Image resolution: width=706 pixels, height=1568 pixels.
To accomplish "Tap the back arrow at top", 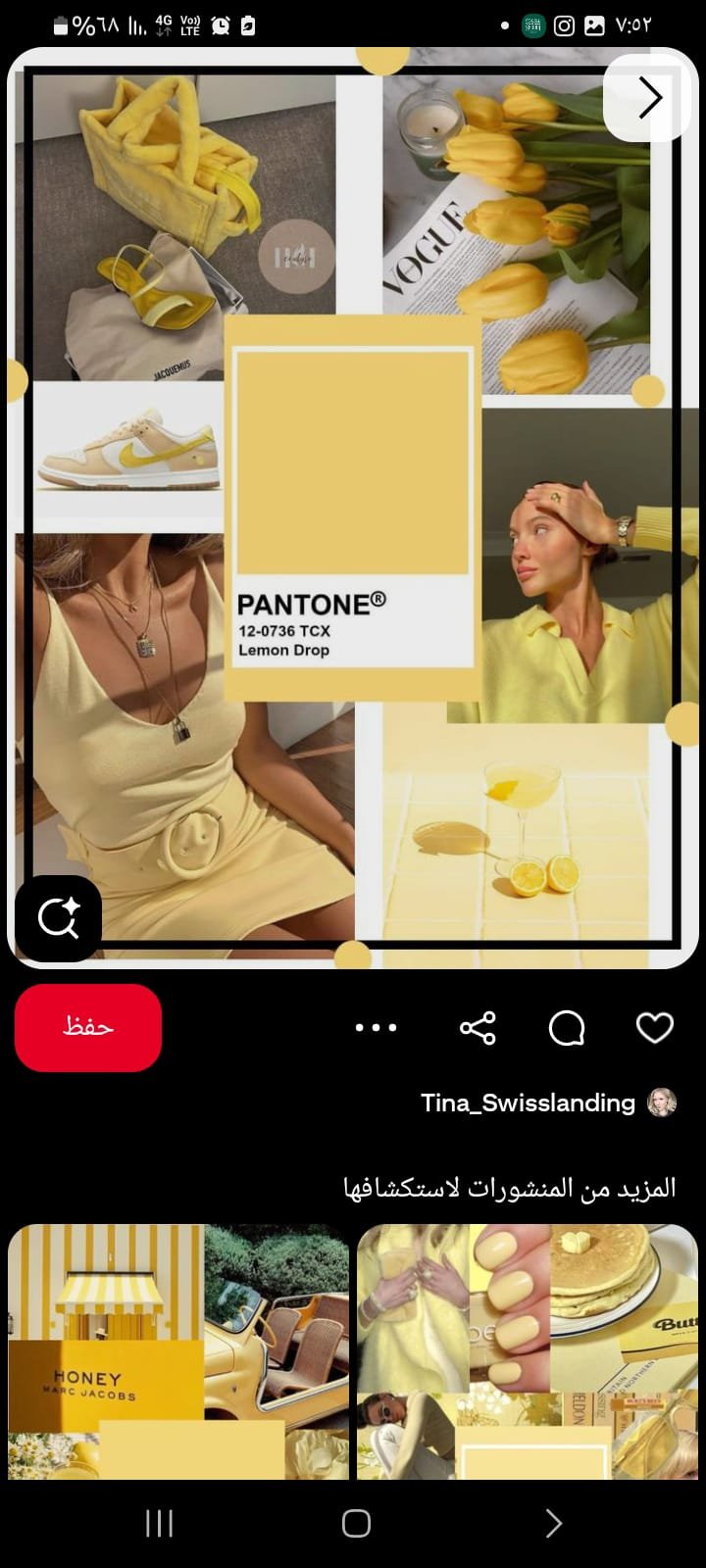I will [650, 97].
